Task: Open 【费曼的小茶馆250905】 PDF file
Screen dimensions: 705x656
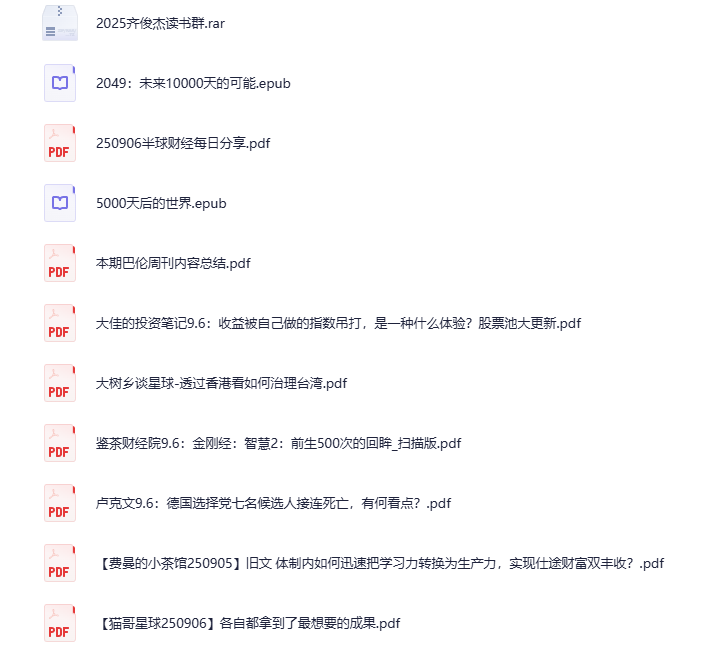Action: [380, 563]
